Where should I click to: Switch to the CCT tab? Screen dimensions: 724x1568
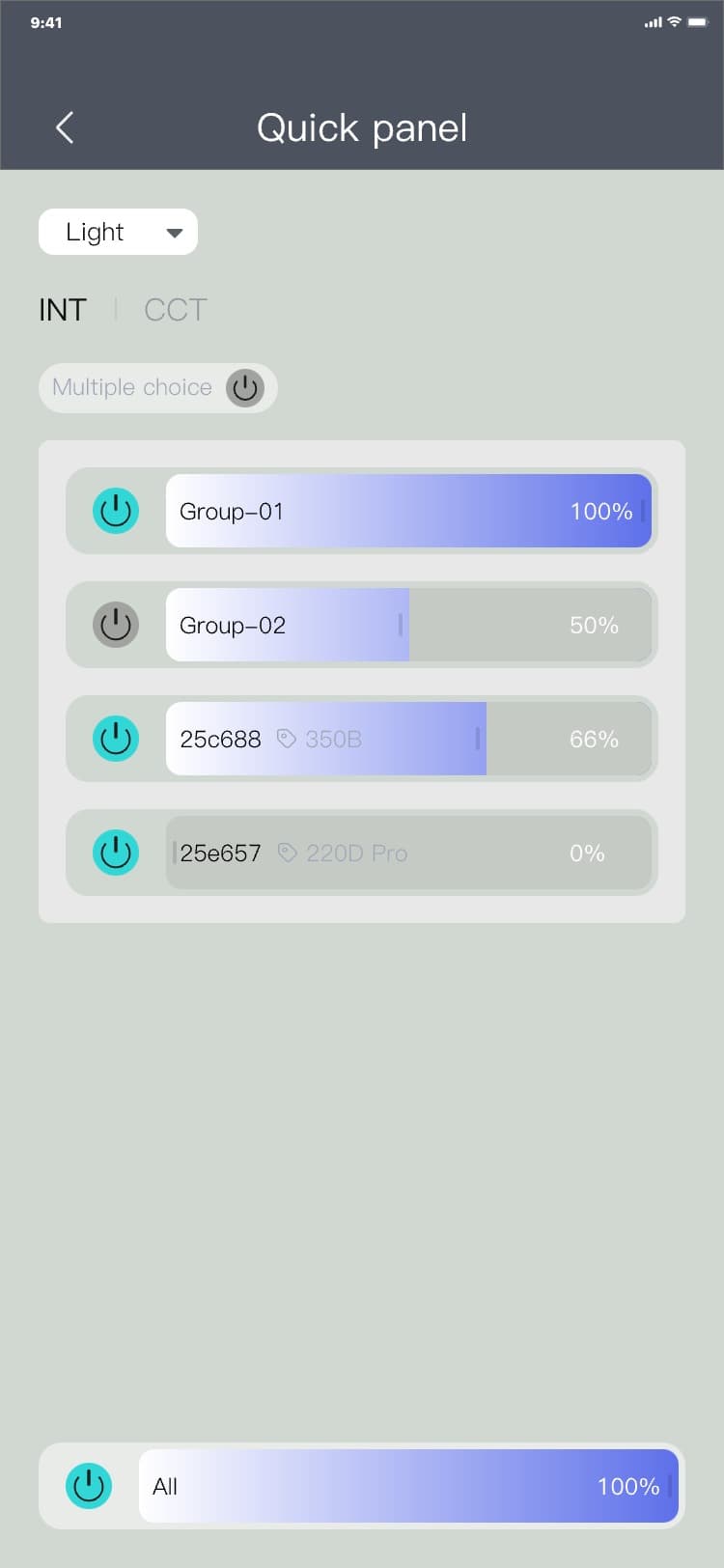[175, 310]
